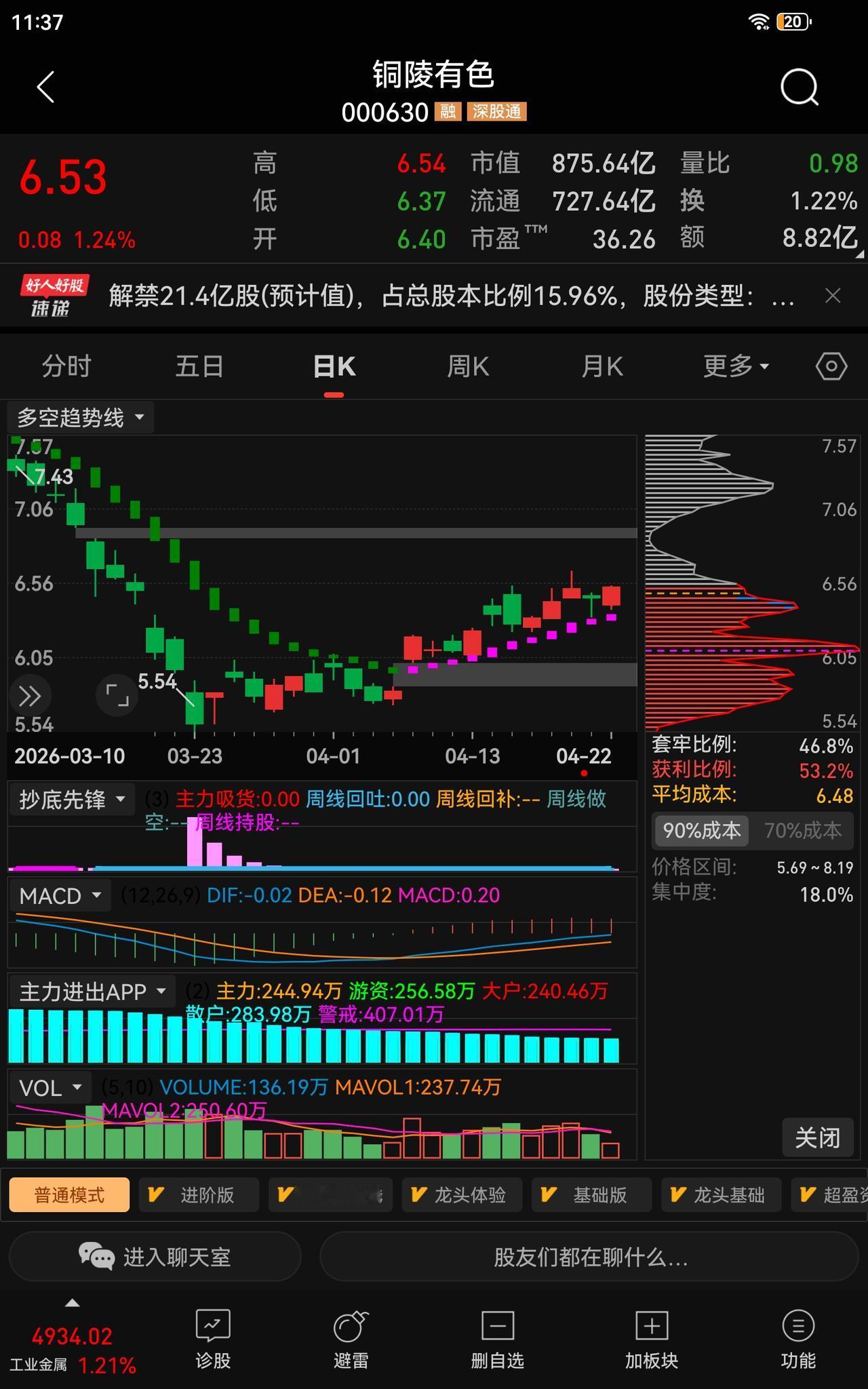Open stock search with magnifier icon

799,87
